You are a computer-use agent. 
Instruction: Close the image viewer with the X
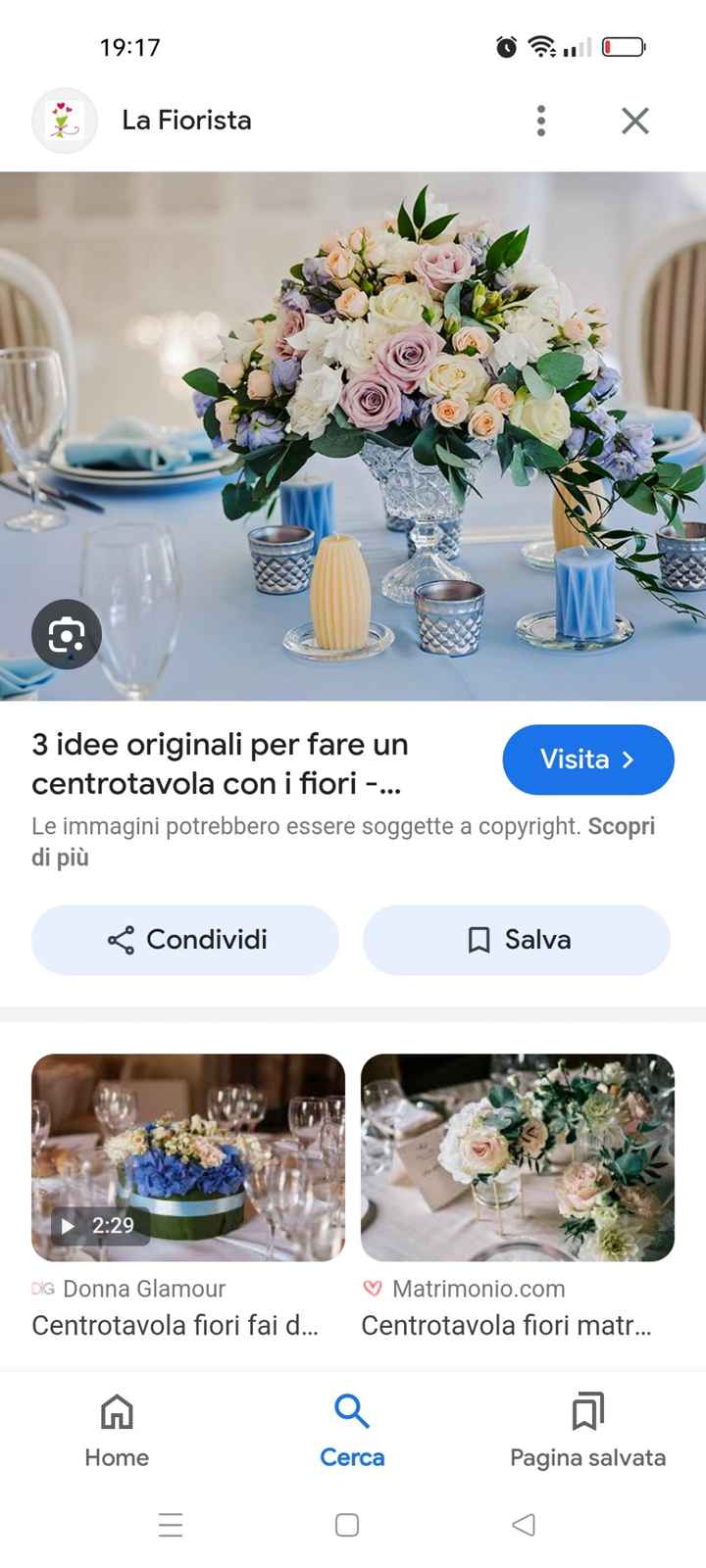tap(634, 121)
